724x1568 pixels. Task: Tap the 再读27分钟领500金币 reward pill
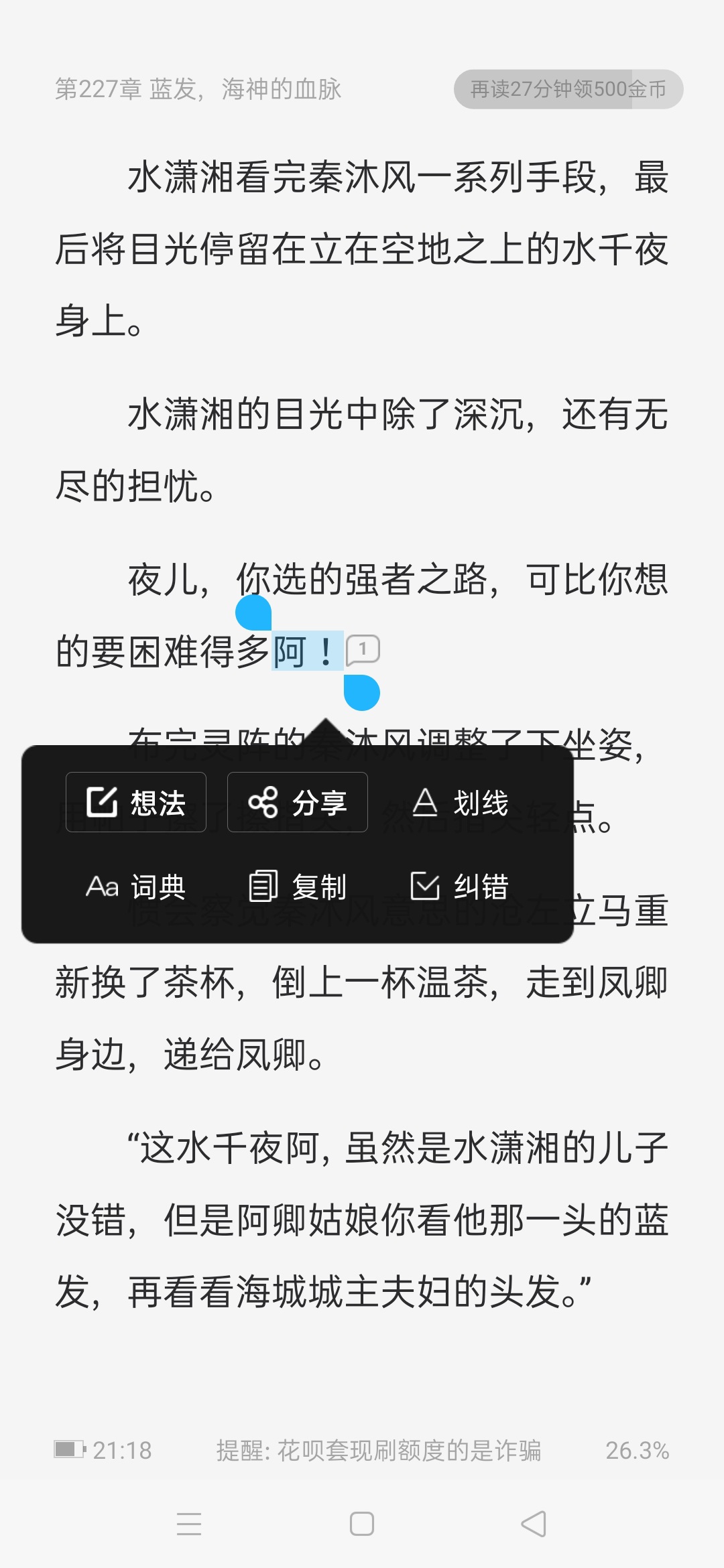coord(568,89)
